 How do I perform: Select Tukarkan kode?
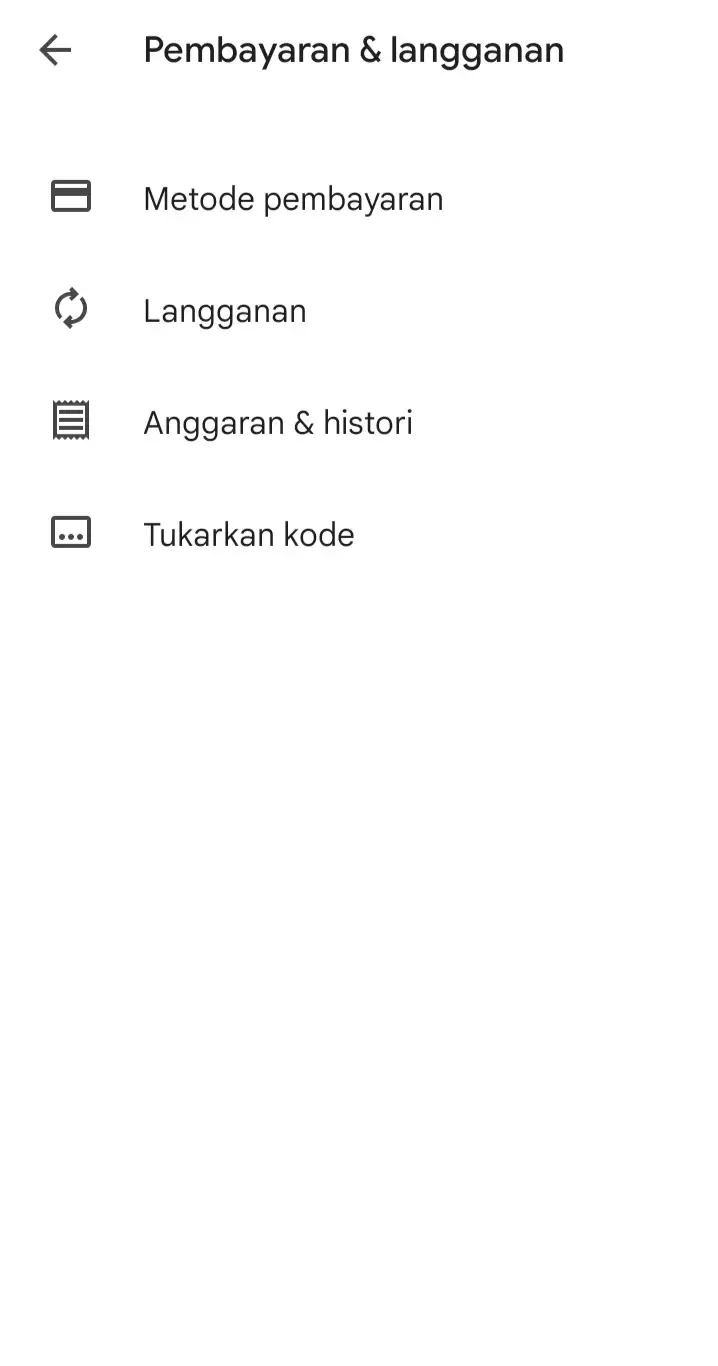click(x=359, y=534)
